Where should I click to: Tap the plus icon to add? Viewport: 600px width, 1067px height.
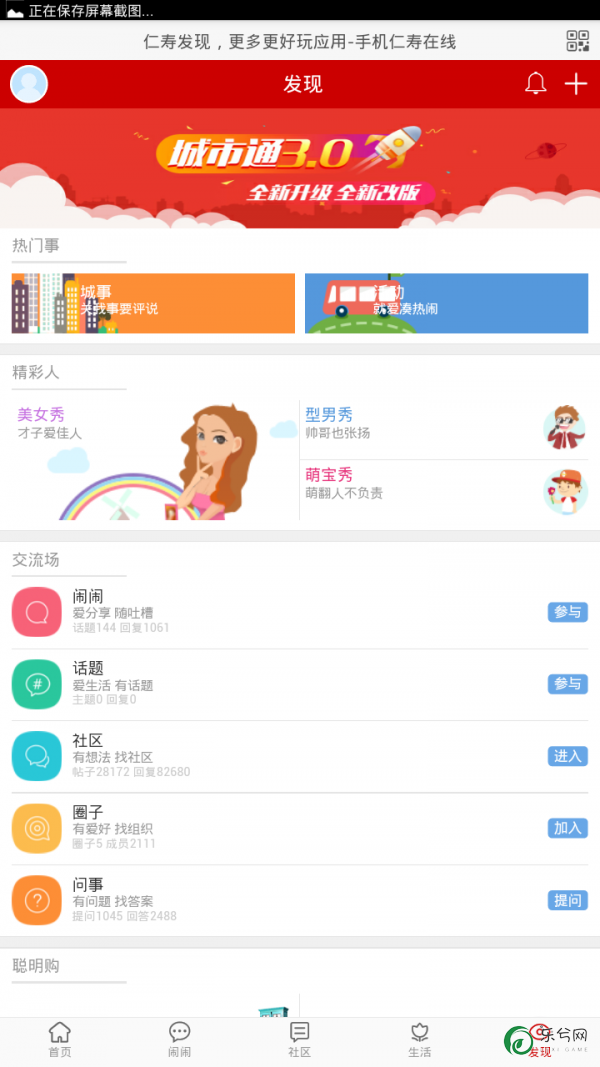(576, 84)
